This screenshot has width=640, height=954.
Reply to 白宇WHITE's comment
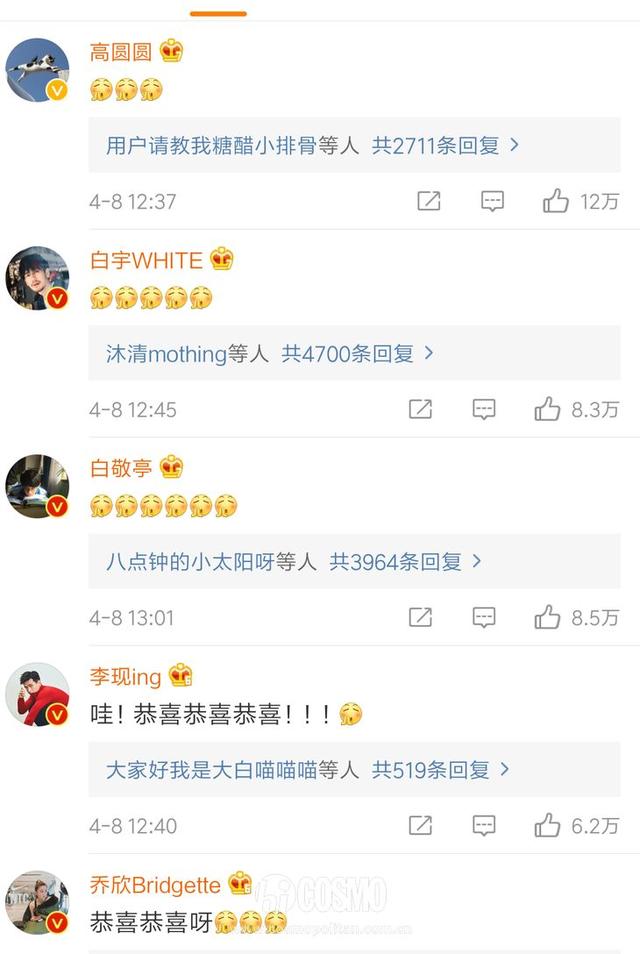pos(484,409)
